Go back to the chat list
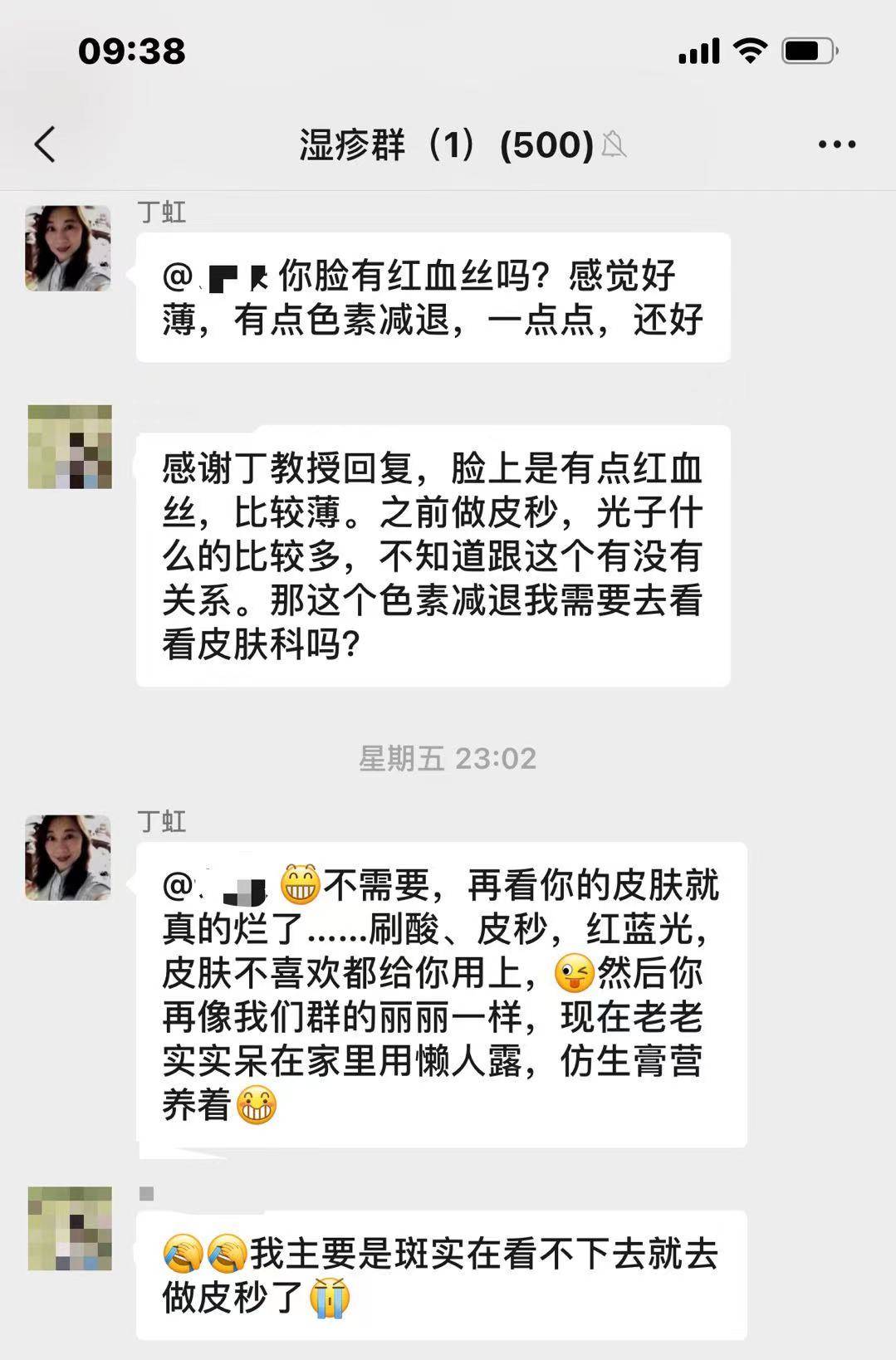This screenshot has width=896, height=1360. 46,144
